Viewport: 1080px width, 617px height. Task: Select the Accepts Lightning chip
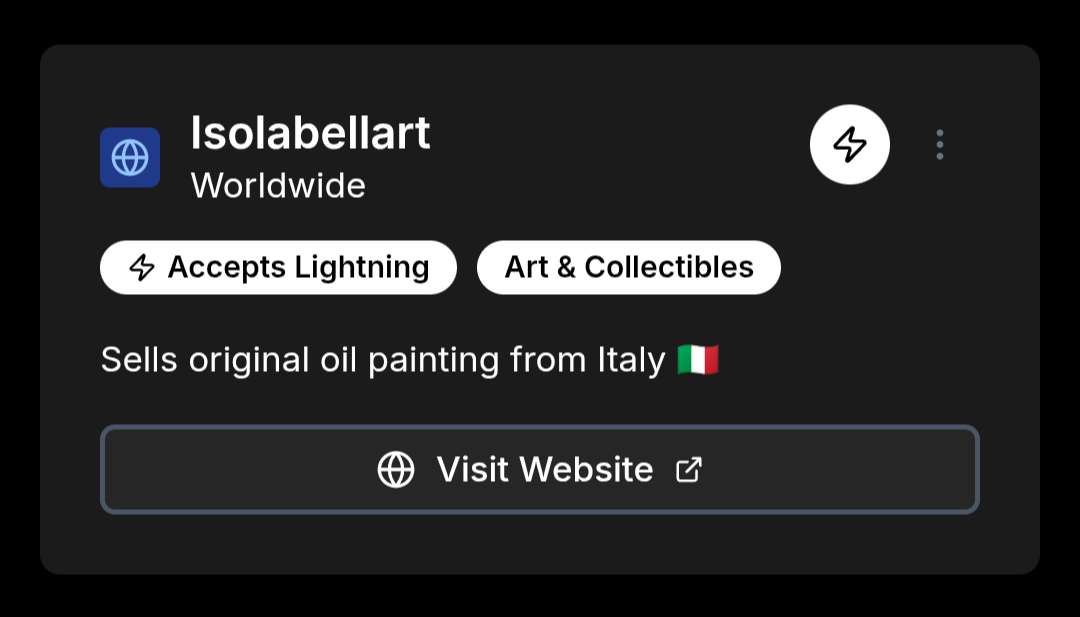tap(278, 267)
